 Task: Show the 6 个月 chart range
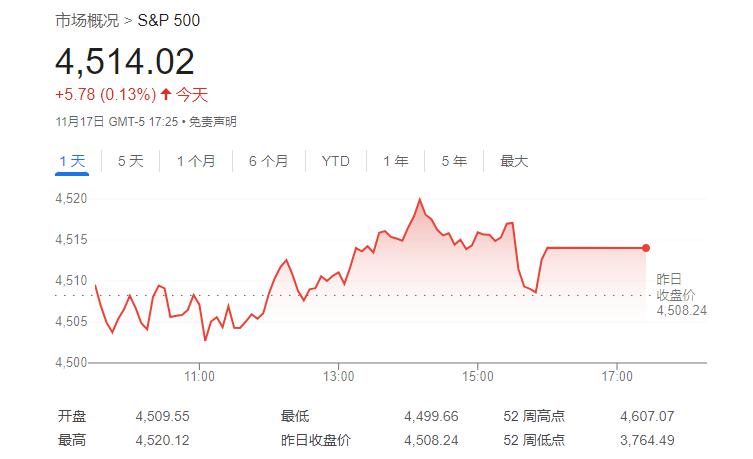point(268,161)
